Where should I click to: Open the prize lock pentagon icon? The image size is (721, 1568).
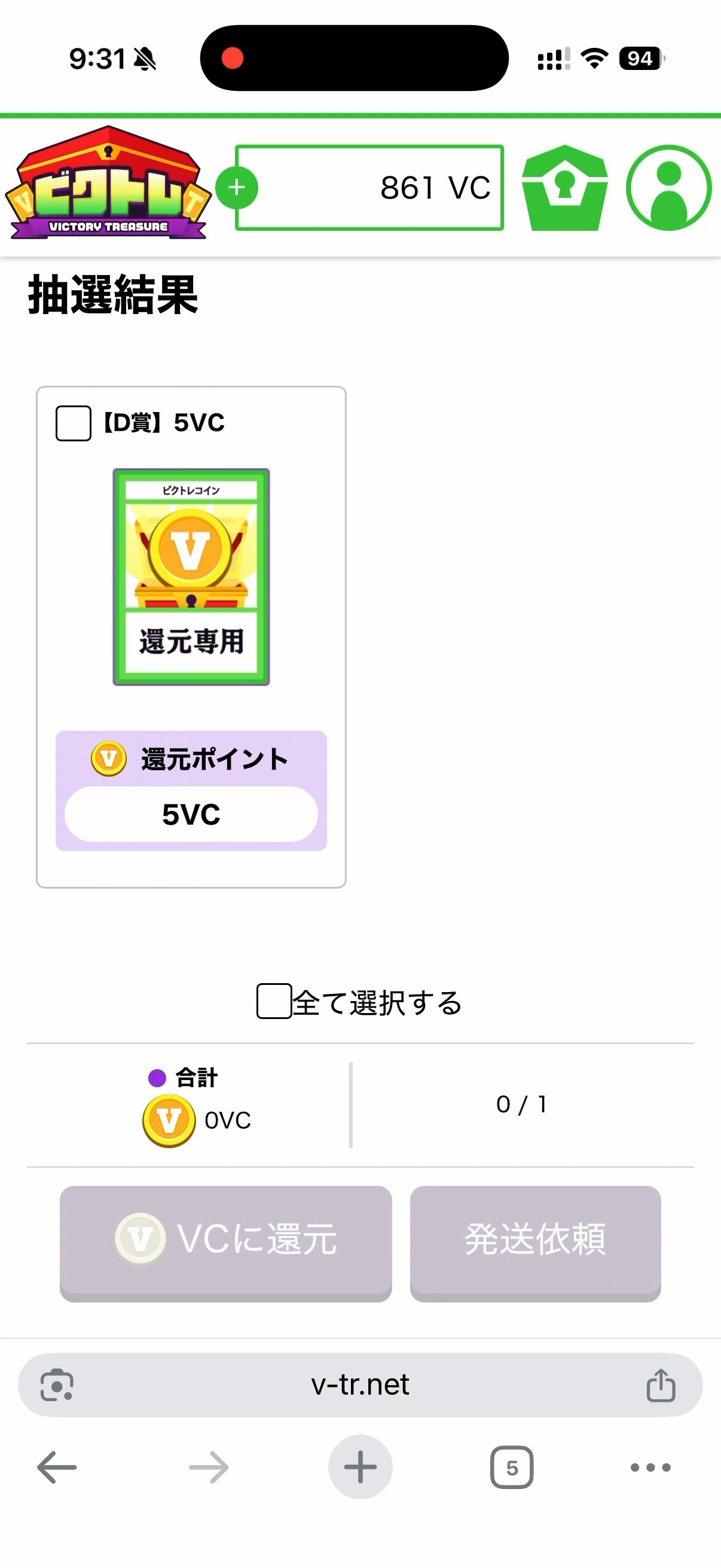564,188
